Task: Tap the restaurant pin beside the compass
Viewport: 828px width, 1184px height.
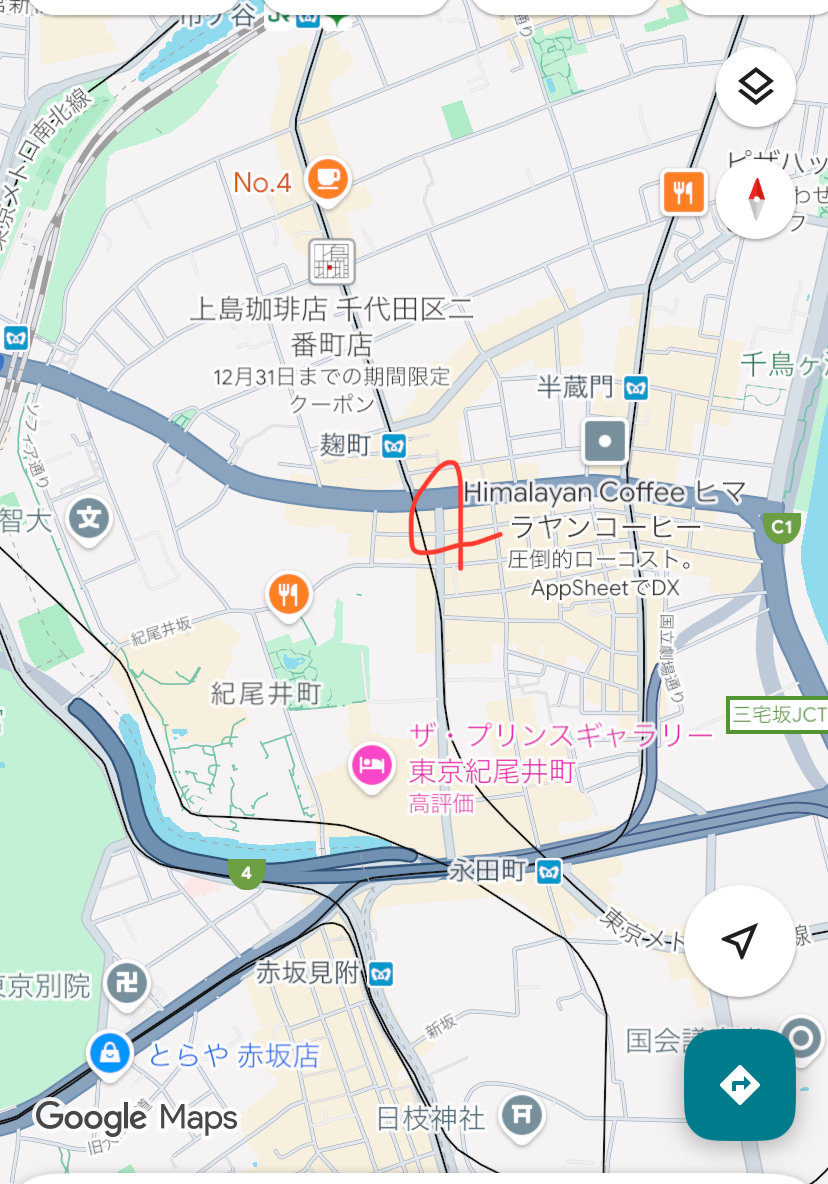Action: click(683, 193)
